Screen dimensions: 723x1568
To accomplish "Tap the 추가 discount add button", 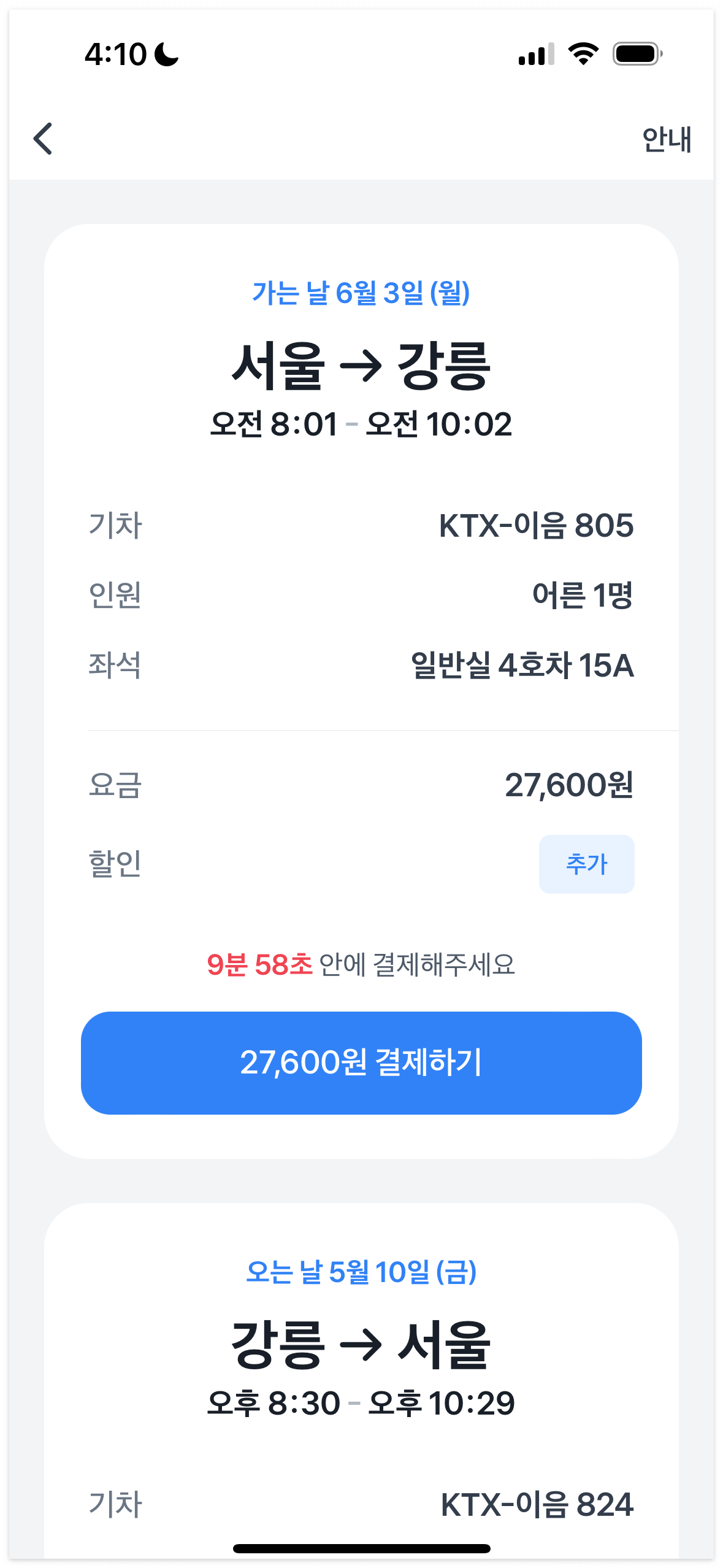I will coord(586,864).
